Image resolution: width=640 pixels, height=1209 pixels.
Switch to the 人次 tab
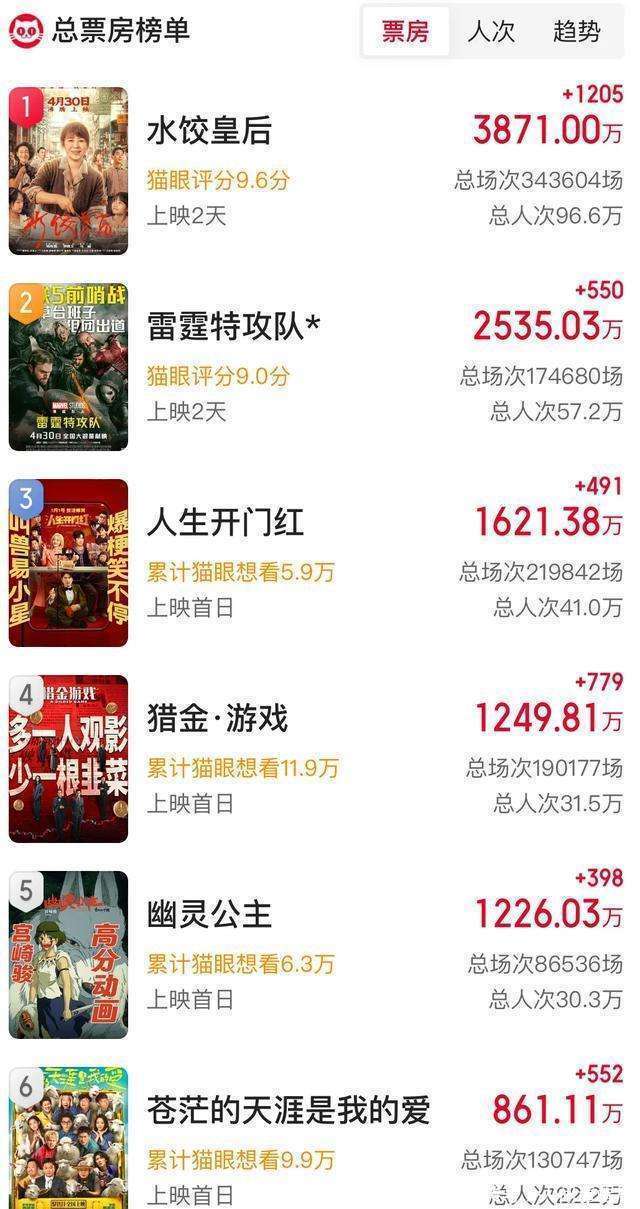(491, 31)
